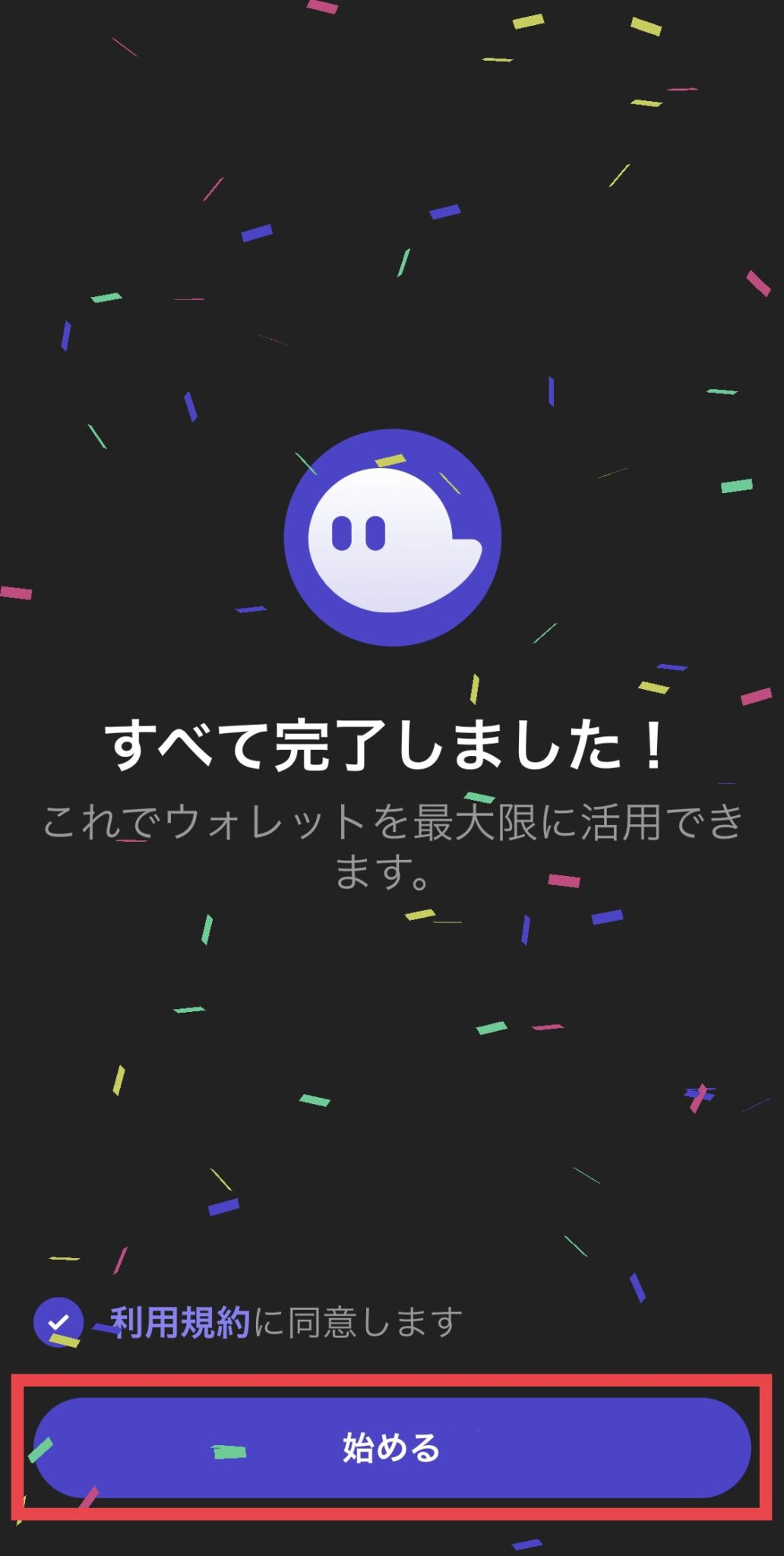Click the wallet completion subtitle message
The width and height of the screenshot is (784, 1556).
click(x=390, y=843)
